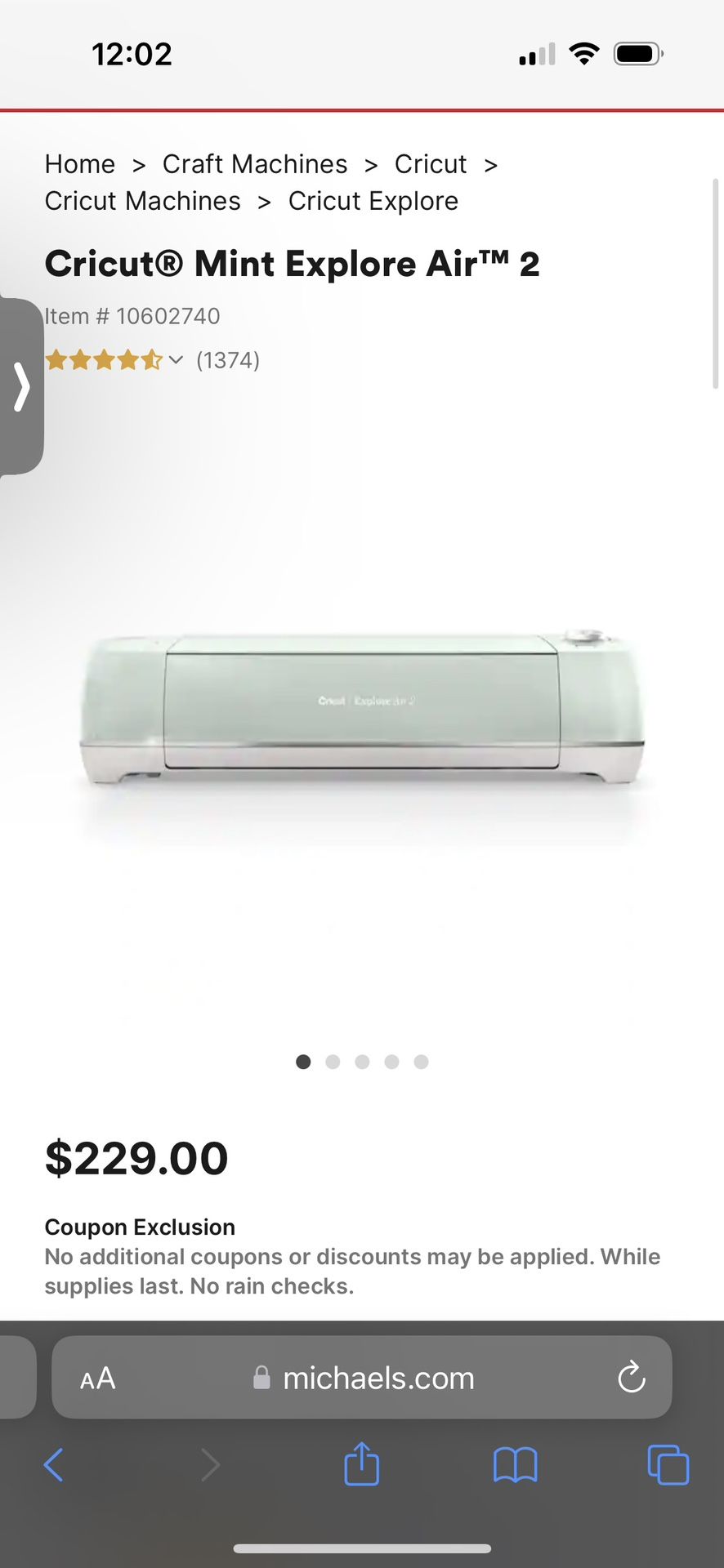Enlarge the Cricut Explore Air 2 photo

(x=362, y=706)
